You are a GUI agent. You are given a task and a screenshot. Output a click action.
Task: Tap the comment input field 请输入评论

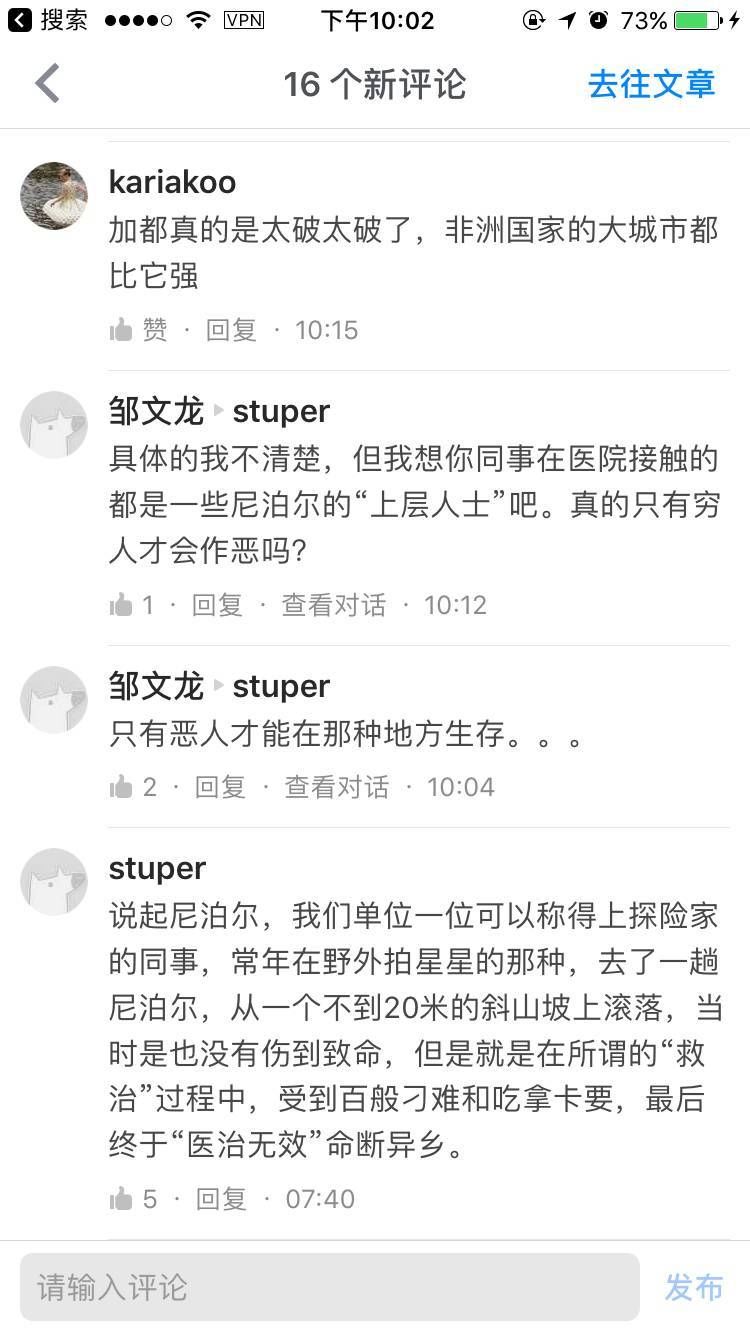tap(329, 1287)
